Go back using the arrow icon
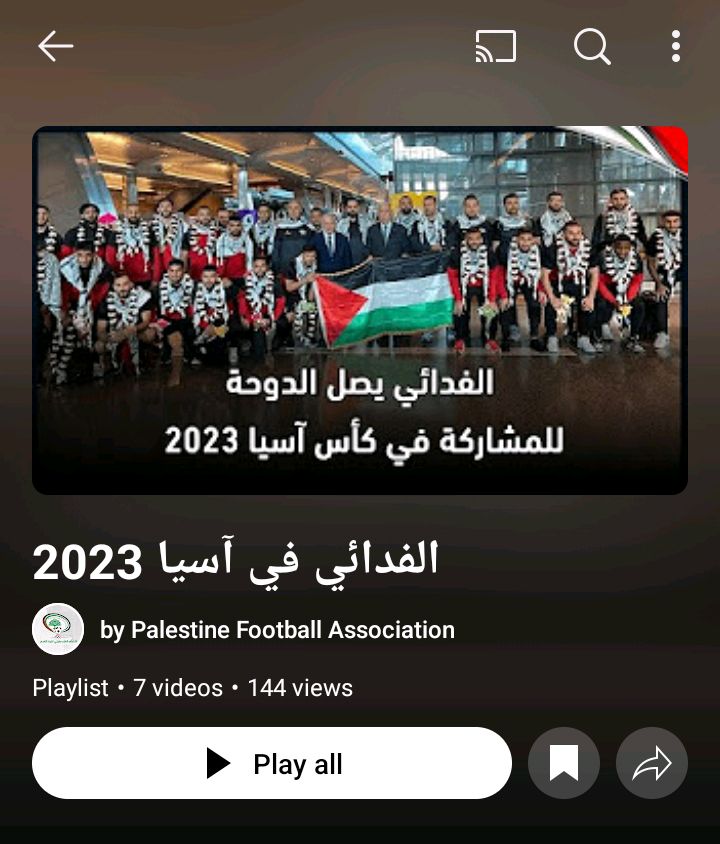The image size is (720, 844). (56, 46)
